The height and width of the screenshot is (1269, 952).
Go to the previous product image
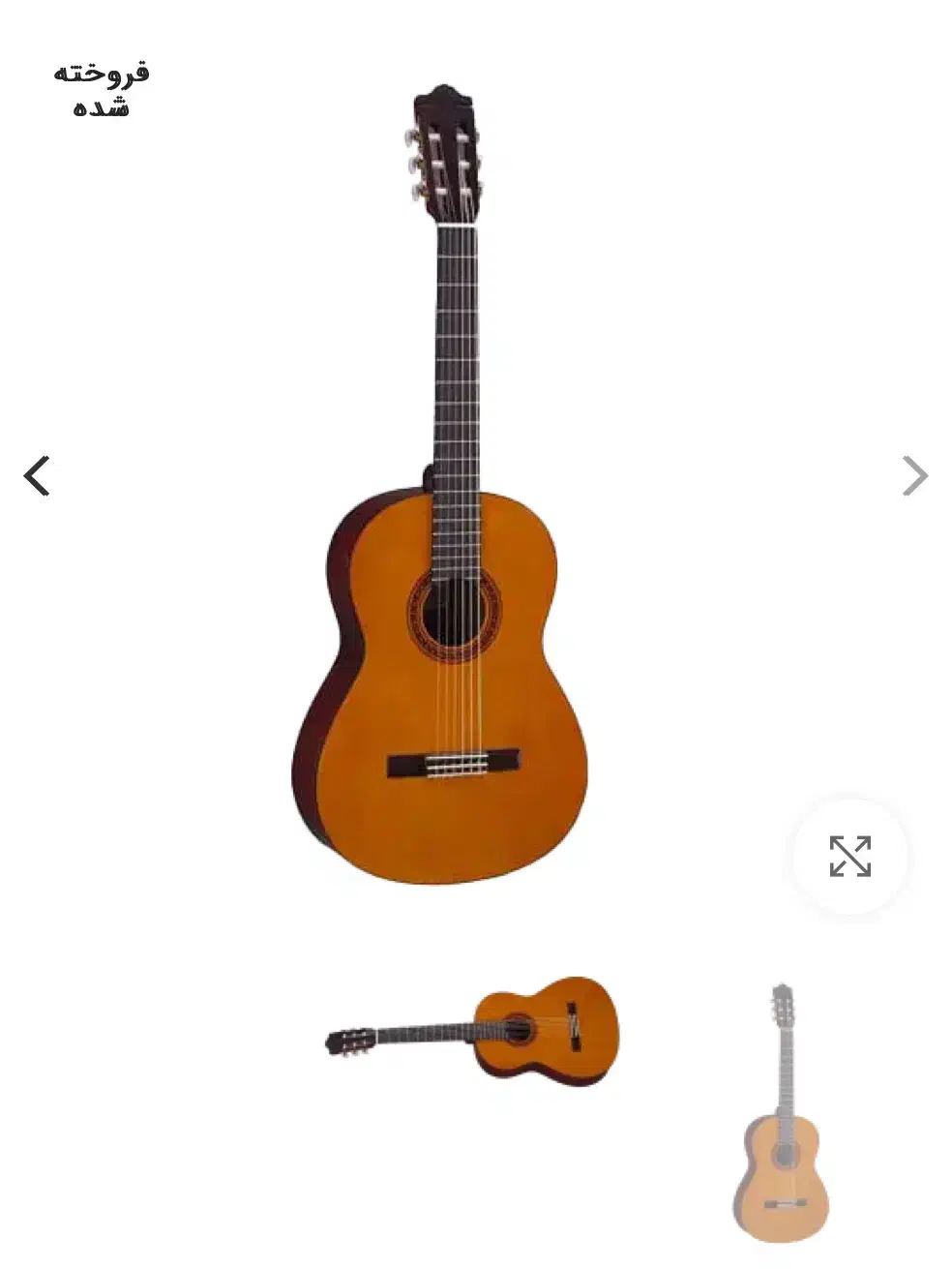[x=37, y=476]
